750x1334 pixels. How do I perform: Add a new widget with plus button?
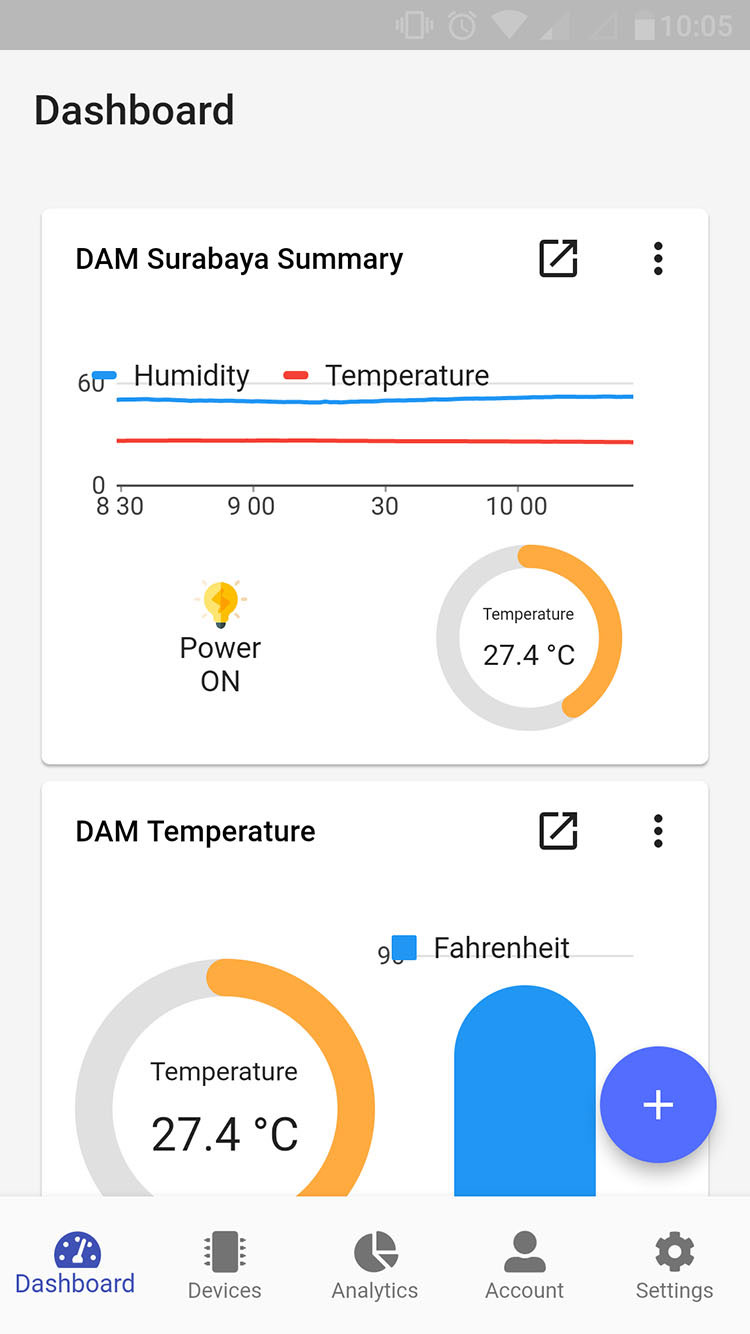(x=658, y=1104)
